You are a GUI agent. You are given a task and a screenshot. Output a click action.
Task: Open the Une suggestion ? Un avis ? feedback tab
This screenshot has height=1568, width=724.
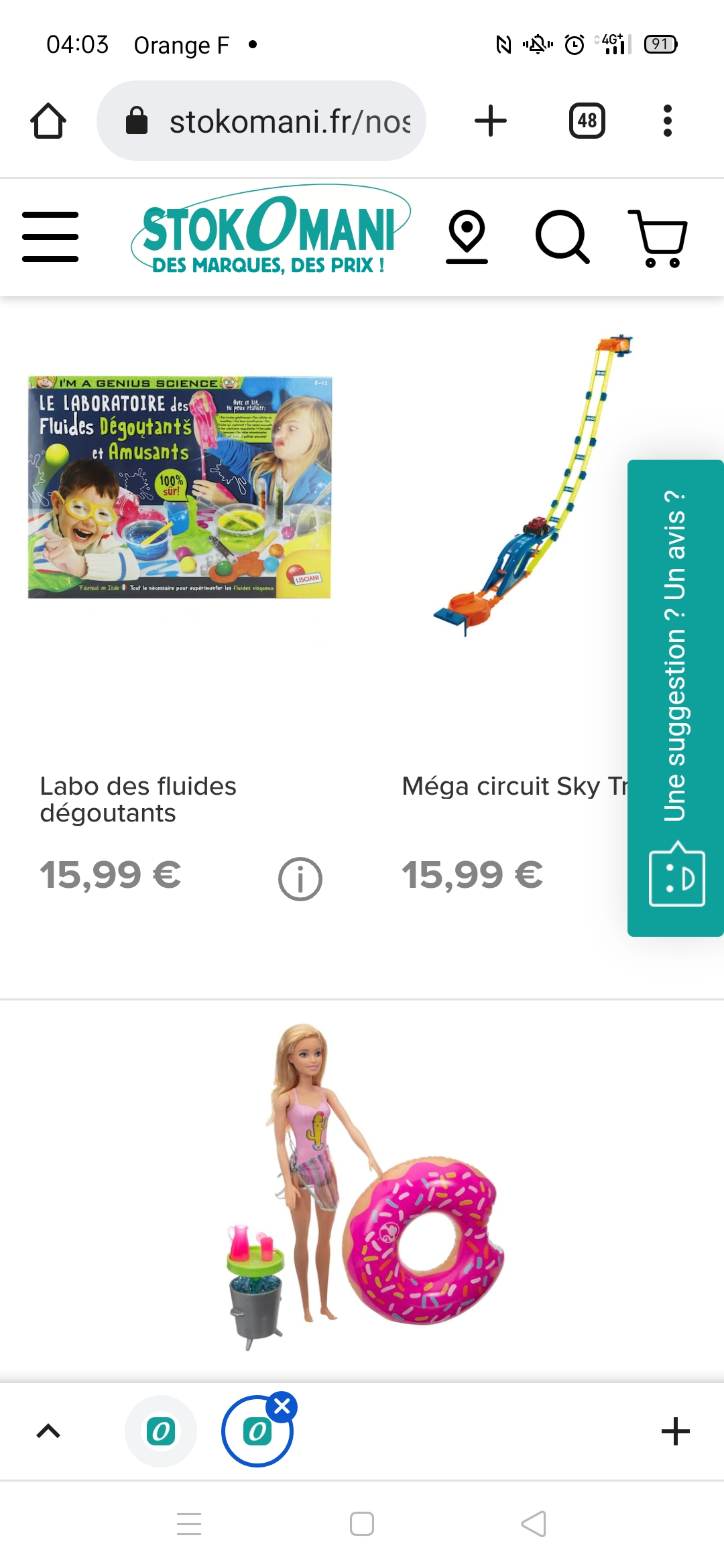tap(675, 697)
